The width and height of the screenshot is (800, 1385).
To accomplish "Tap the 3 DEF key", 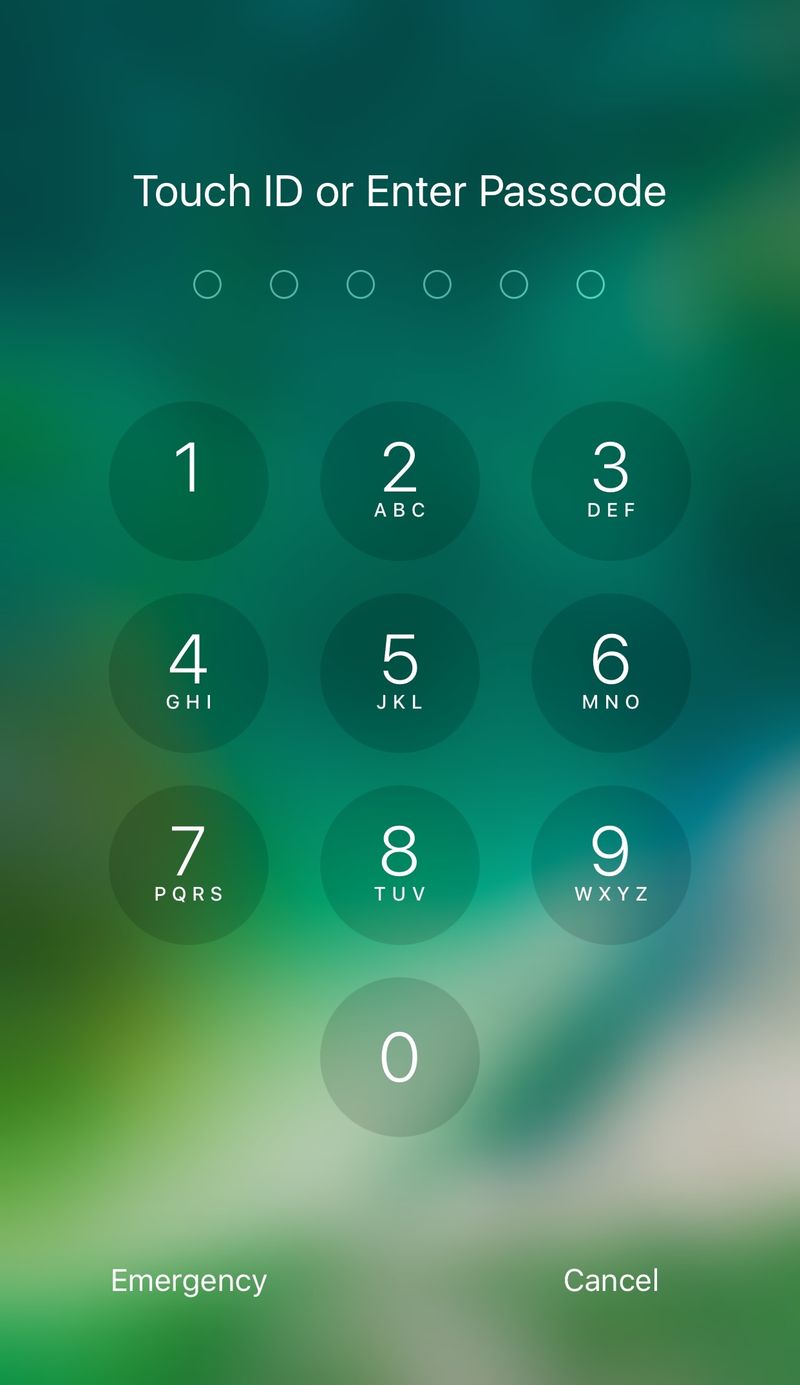I will tap(611, 481).
